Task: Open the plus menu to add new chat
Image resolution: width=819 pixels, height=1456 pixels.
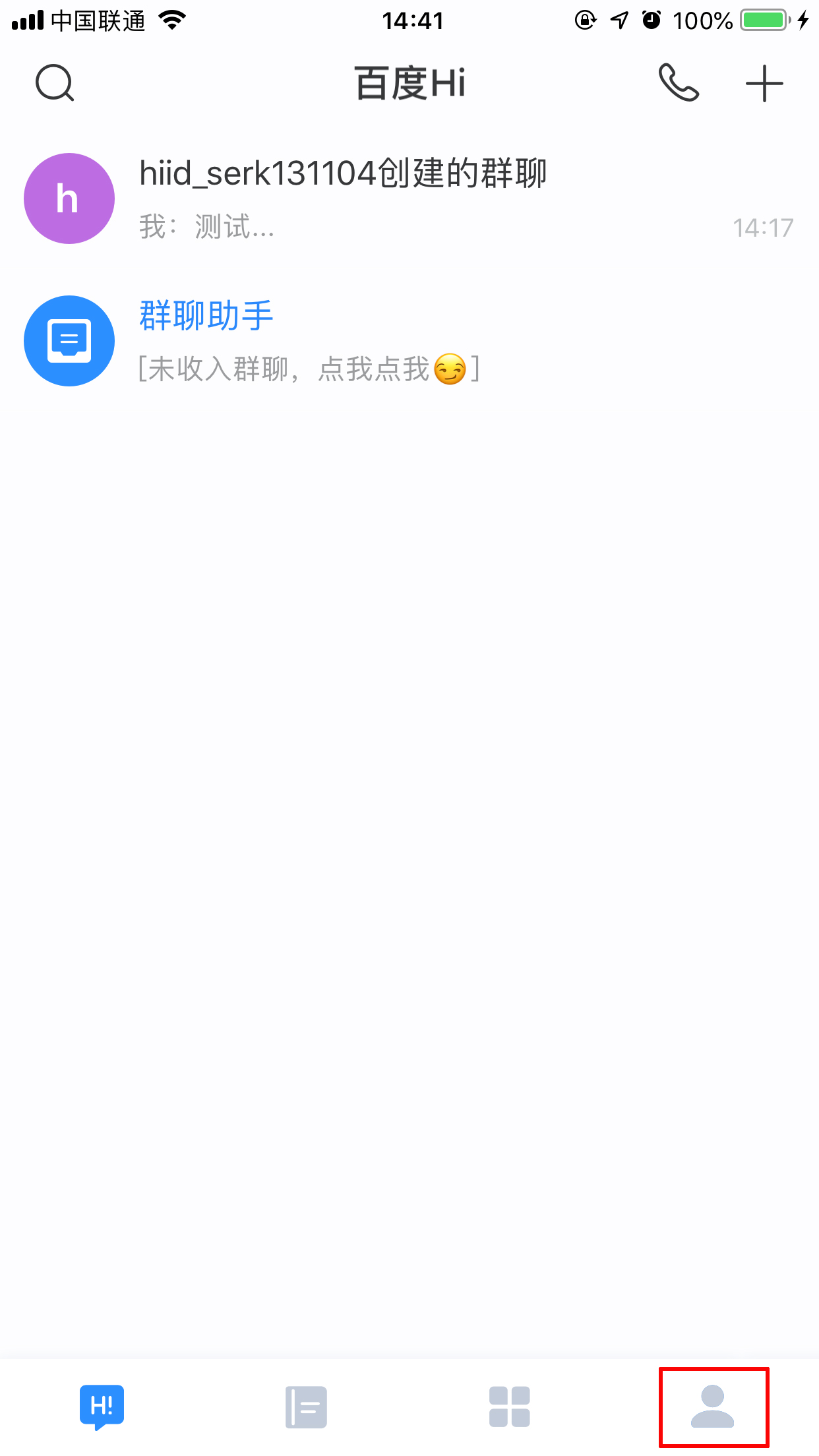Action: (x=763, y=83)
